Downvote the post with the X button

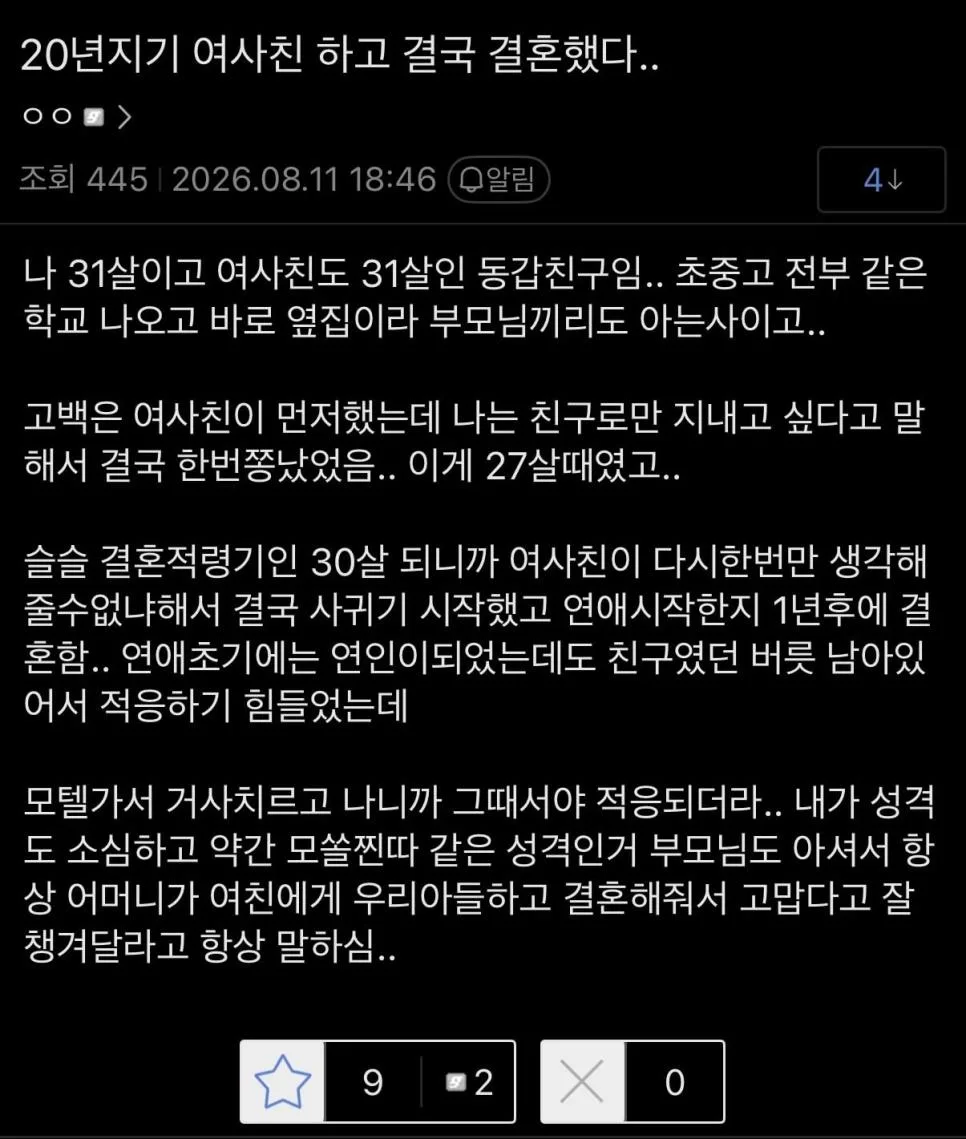[583, 1081]
